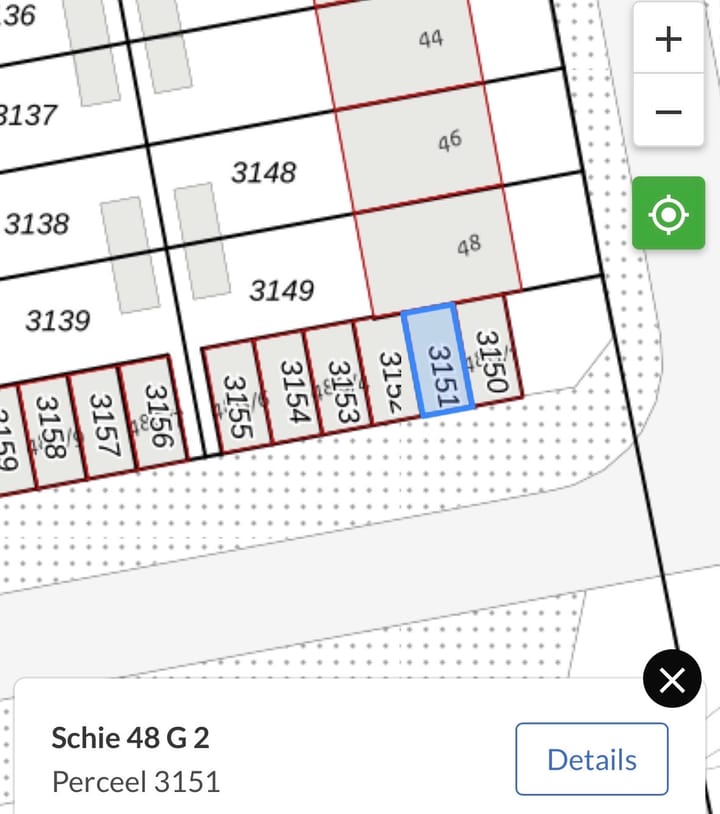Zoom out of the map

[668, 111]
